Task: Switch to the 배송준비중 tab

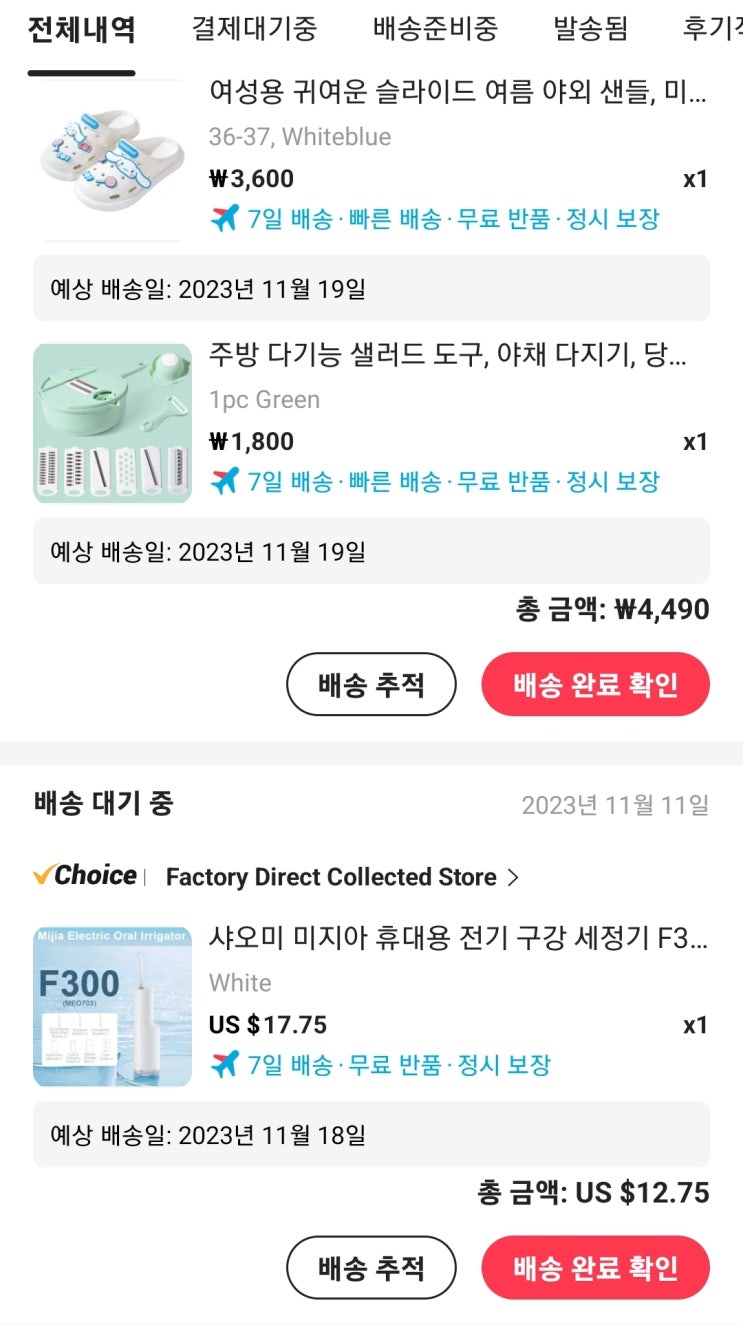Action: 435,29
